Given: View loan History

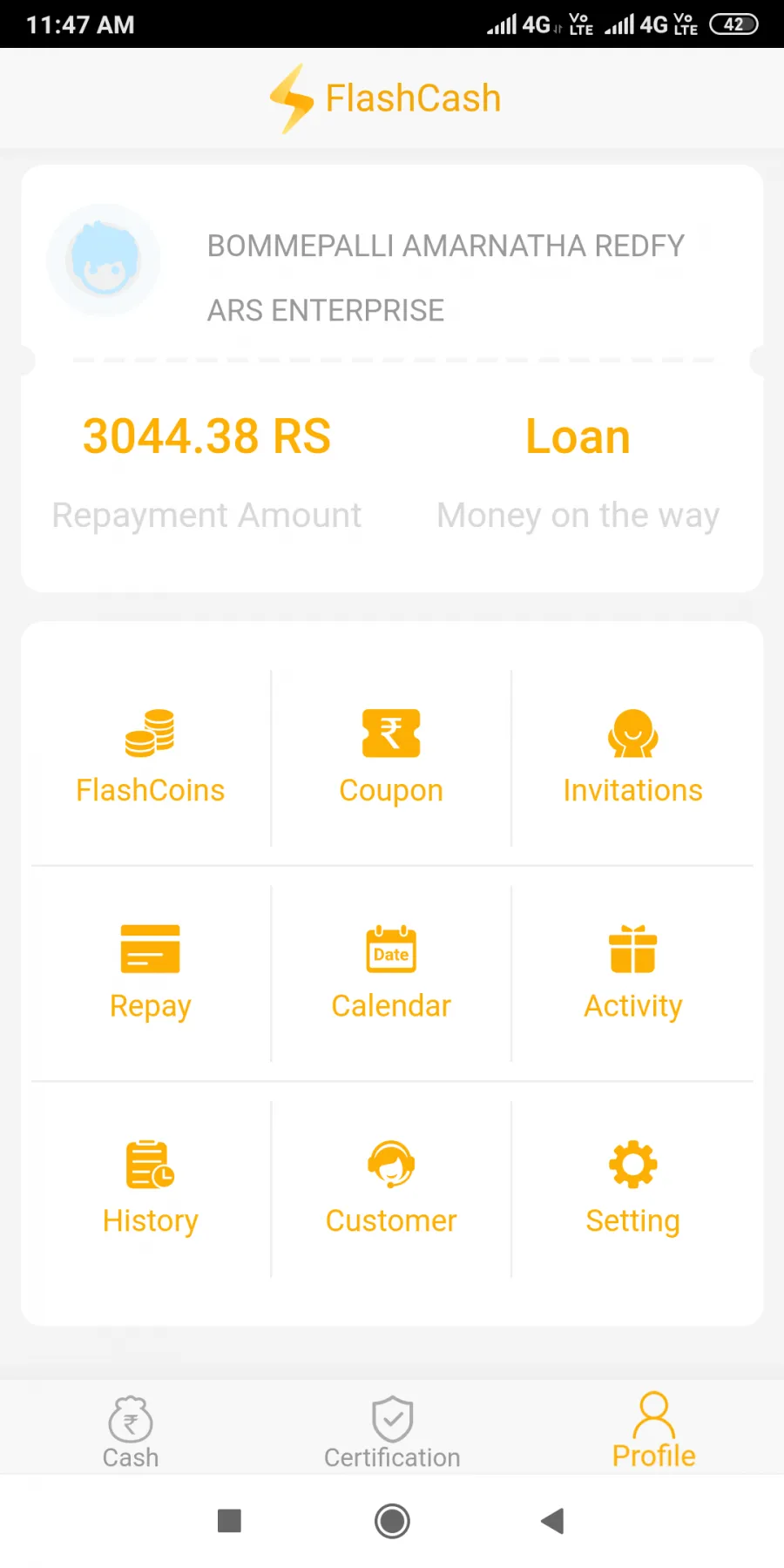Looking at the screenshot, I should pyautogui.click(x=150, y=1186).
